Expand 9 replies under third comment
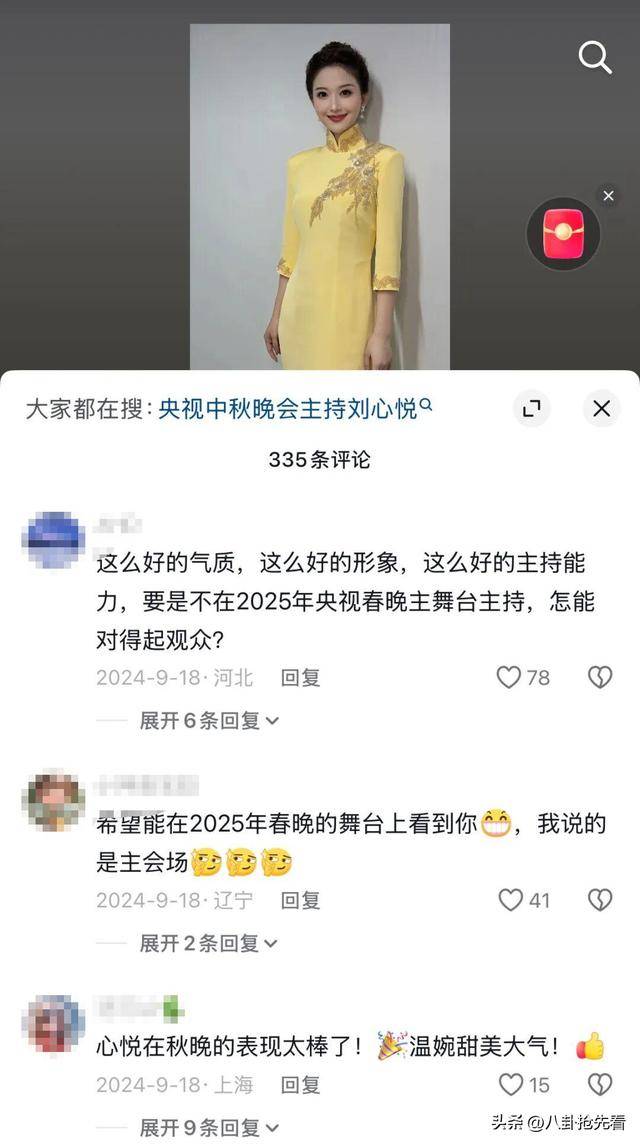The image size is (640, 1145). click(208, 1127)
